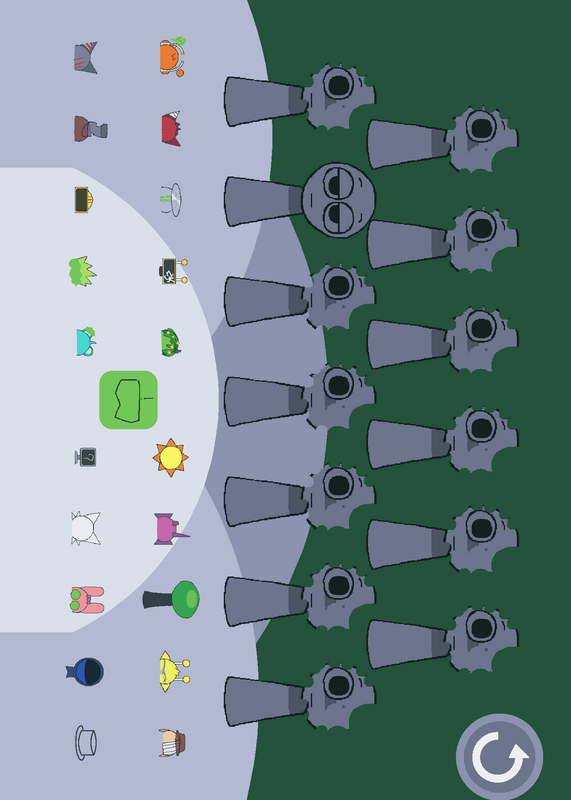This screenshot has height=800, width=571.
Task: Pick the orange headphones character icon
Action: [x=172, y=57]
